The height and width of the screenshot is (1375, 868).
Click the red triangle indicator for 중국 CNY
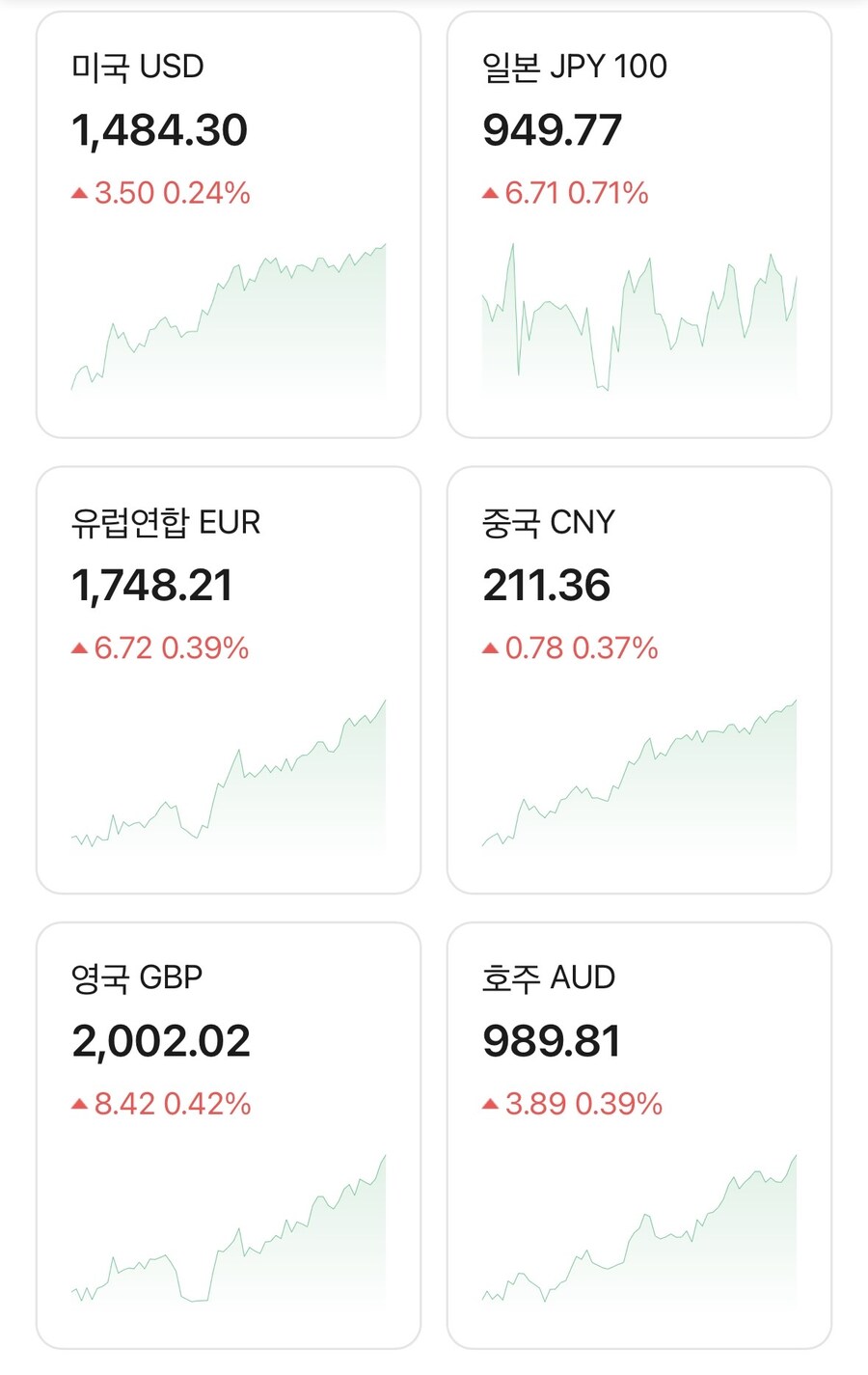point(493,647)
